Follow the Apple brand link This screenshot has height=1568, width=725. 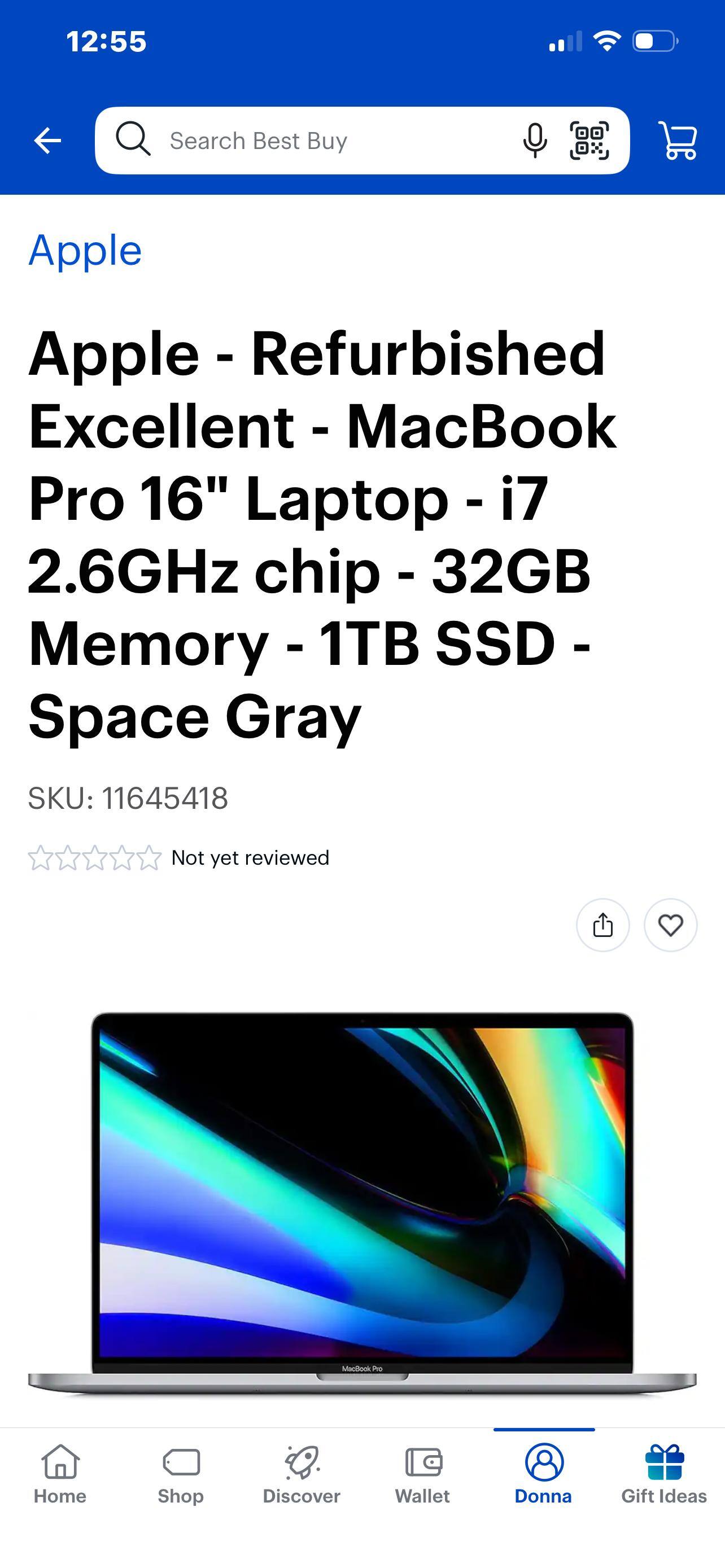pyautogui.click(x=85, y=251)
